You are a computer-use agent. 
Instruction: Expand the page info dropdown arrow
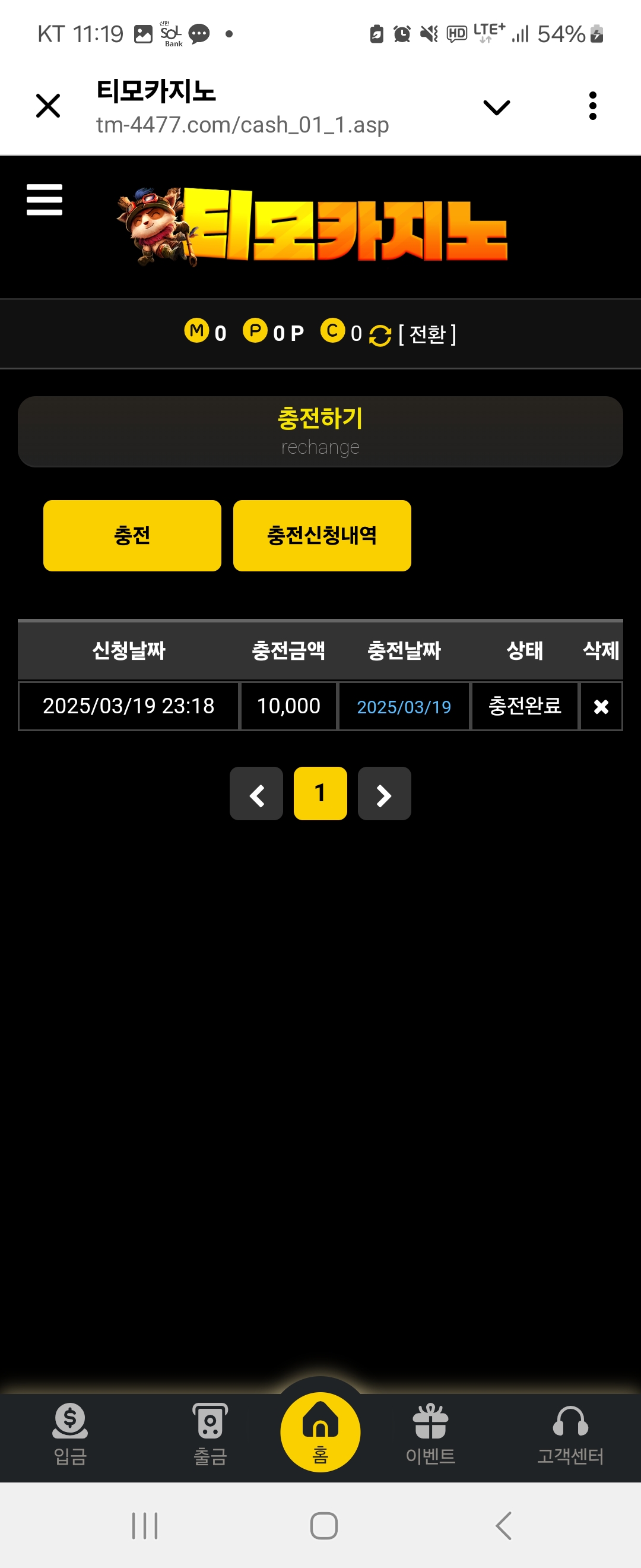496,107
